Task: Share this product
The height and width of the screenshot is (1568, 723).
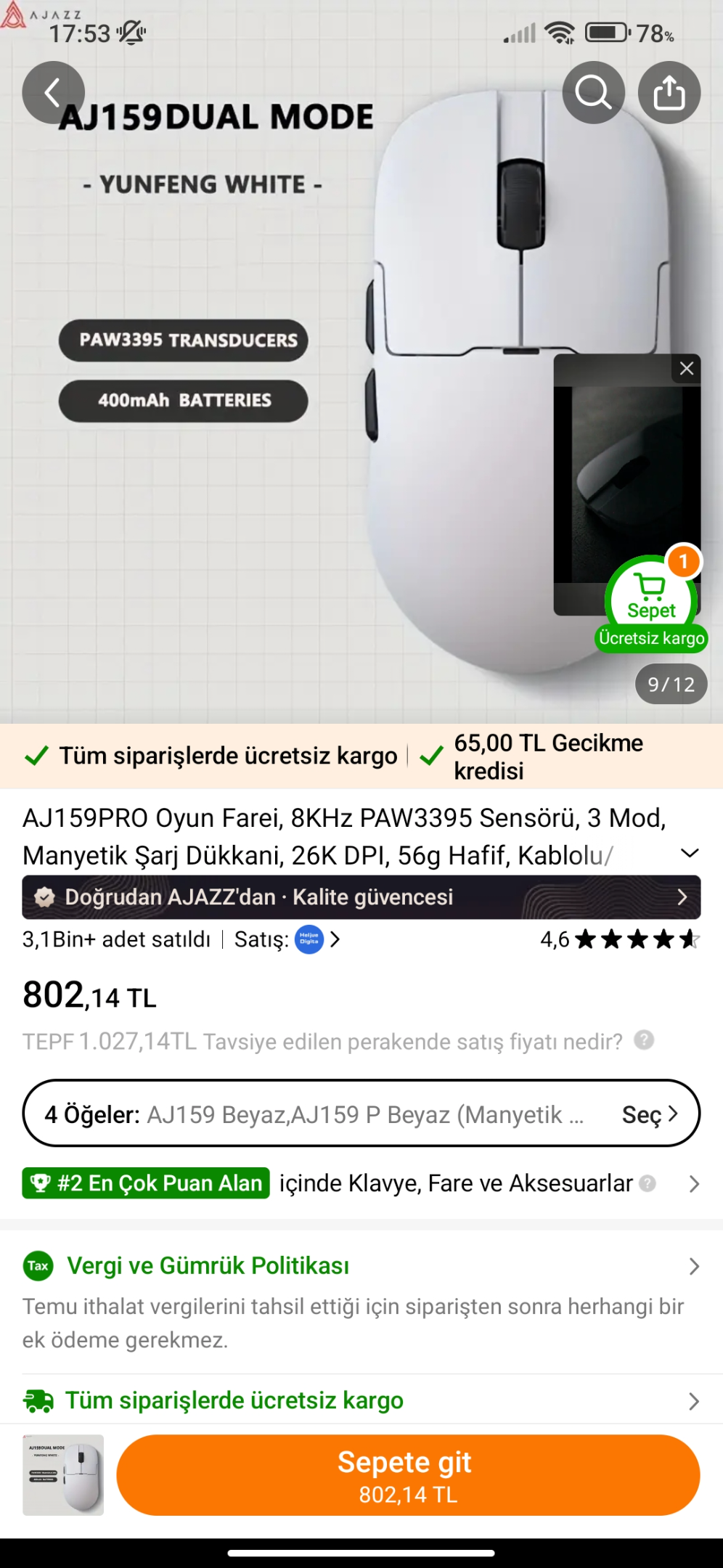Action: [669, 93]
